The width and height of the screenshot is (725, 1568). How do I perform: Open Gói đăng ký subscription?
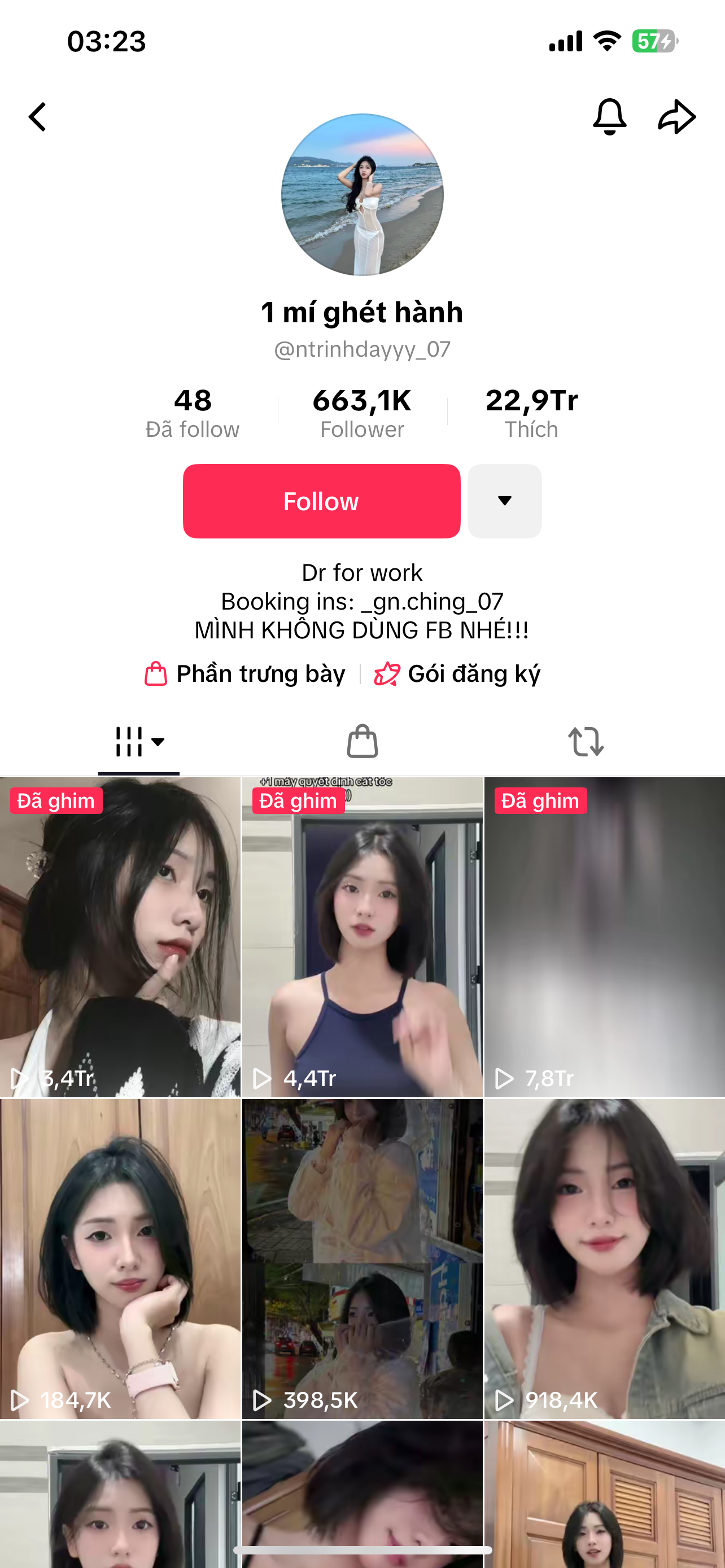[458, 674]
